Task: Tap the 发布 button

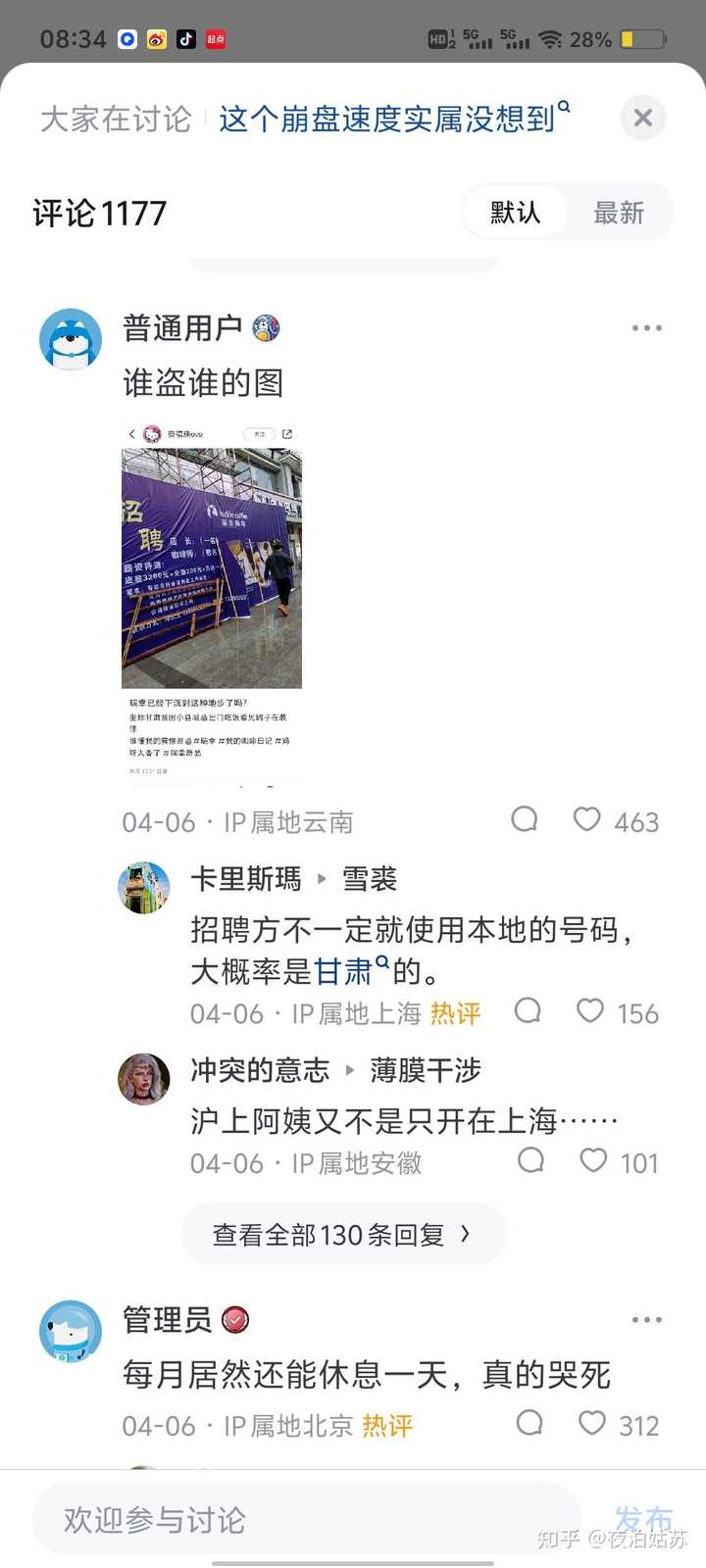Action: click(644, 1520)
